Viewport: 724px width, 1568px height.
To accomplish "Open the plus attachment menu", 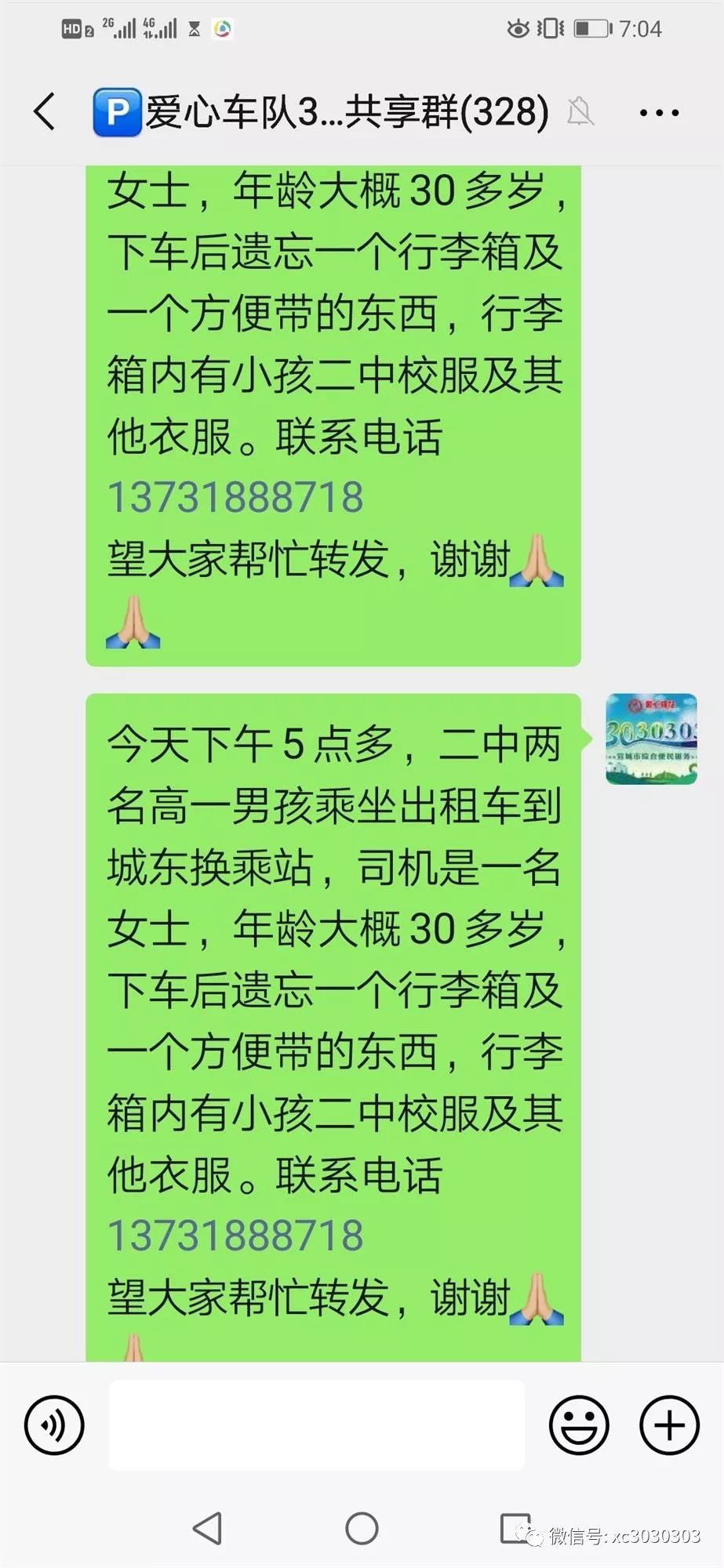I will coord(669,1425).
